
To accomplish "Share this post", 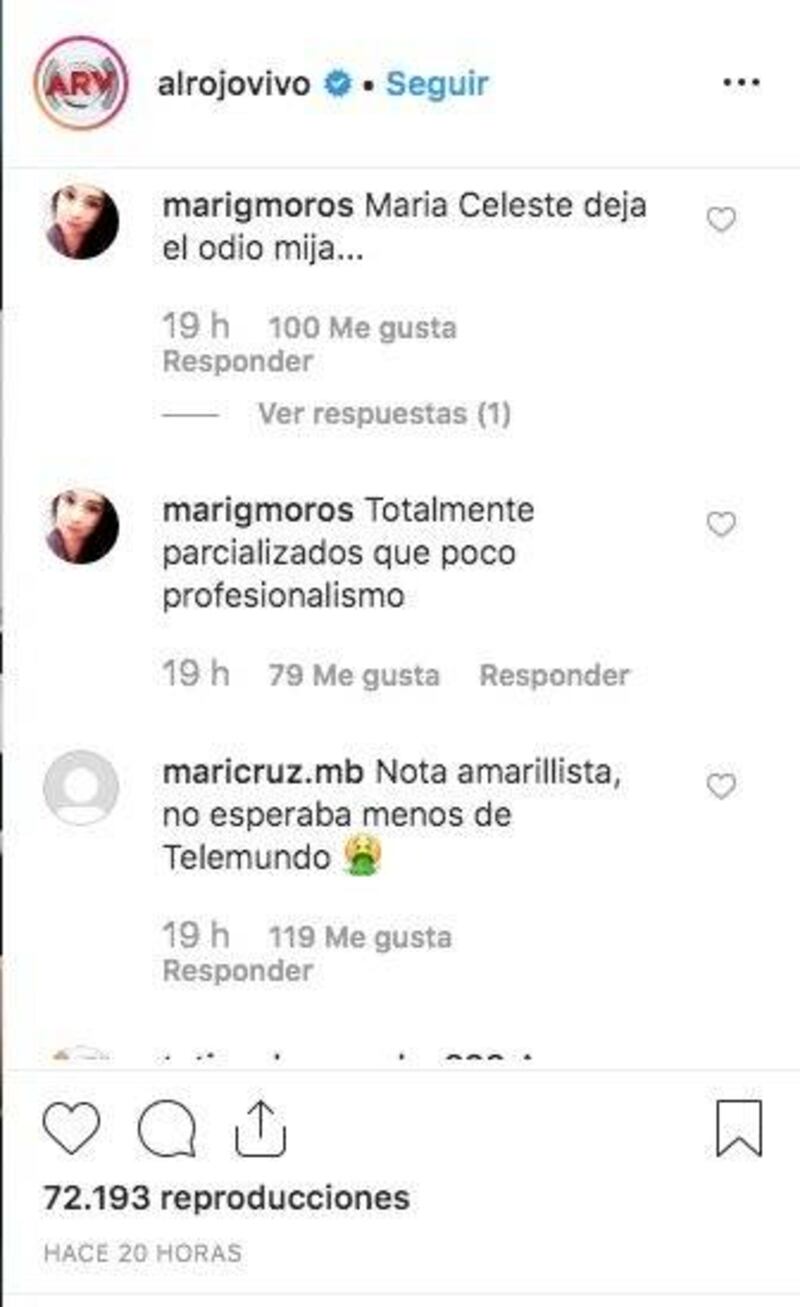I will pos(260,1129).
